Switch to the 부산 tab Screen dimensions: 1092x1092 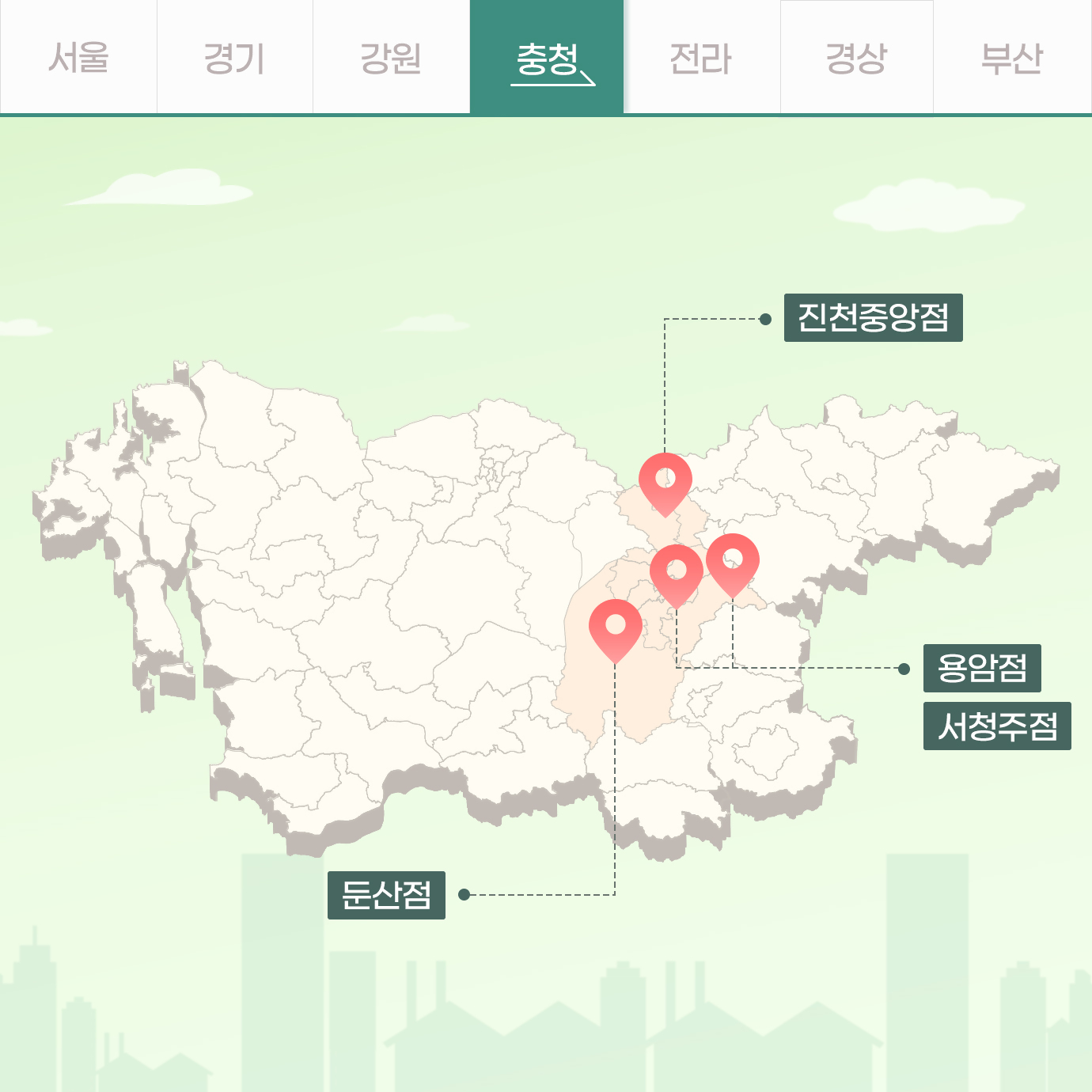click(1012, 58)
